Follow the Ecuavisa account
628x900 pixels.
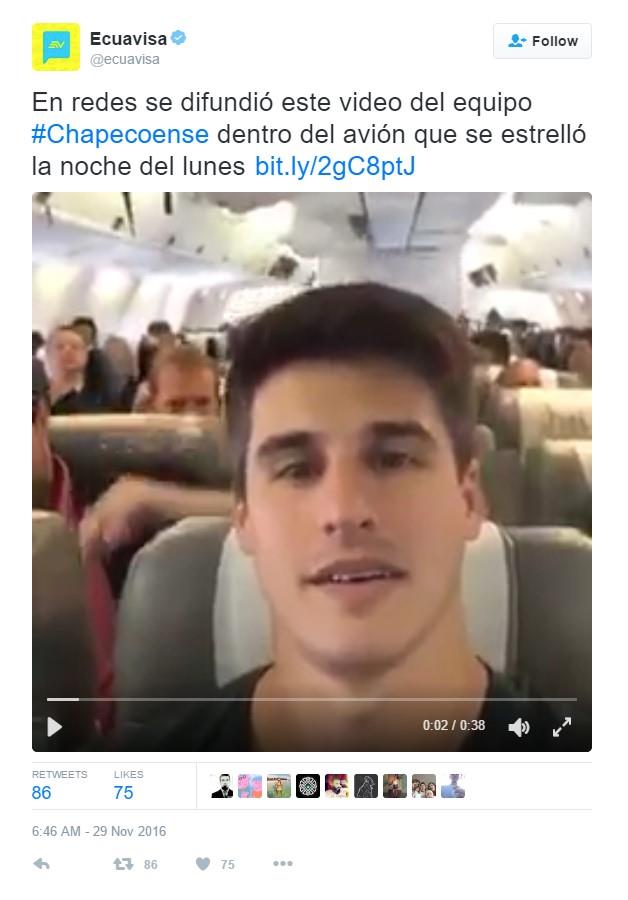point(542,41)
